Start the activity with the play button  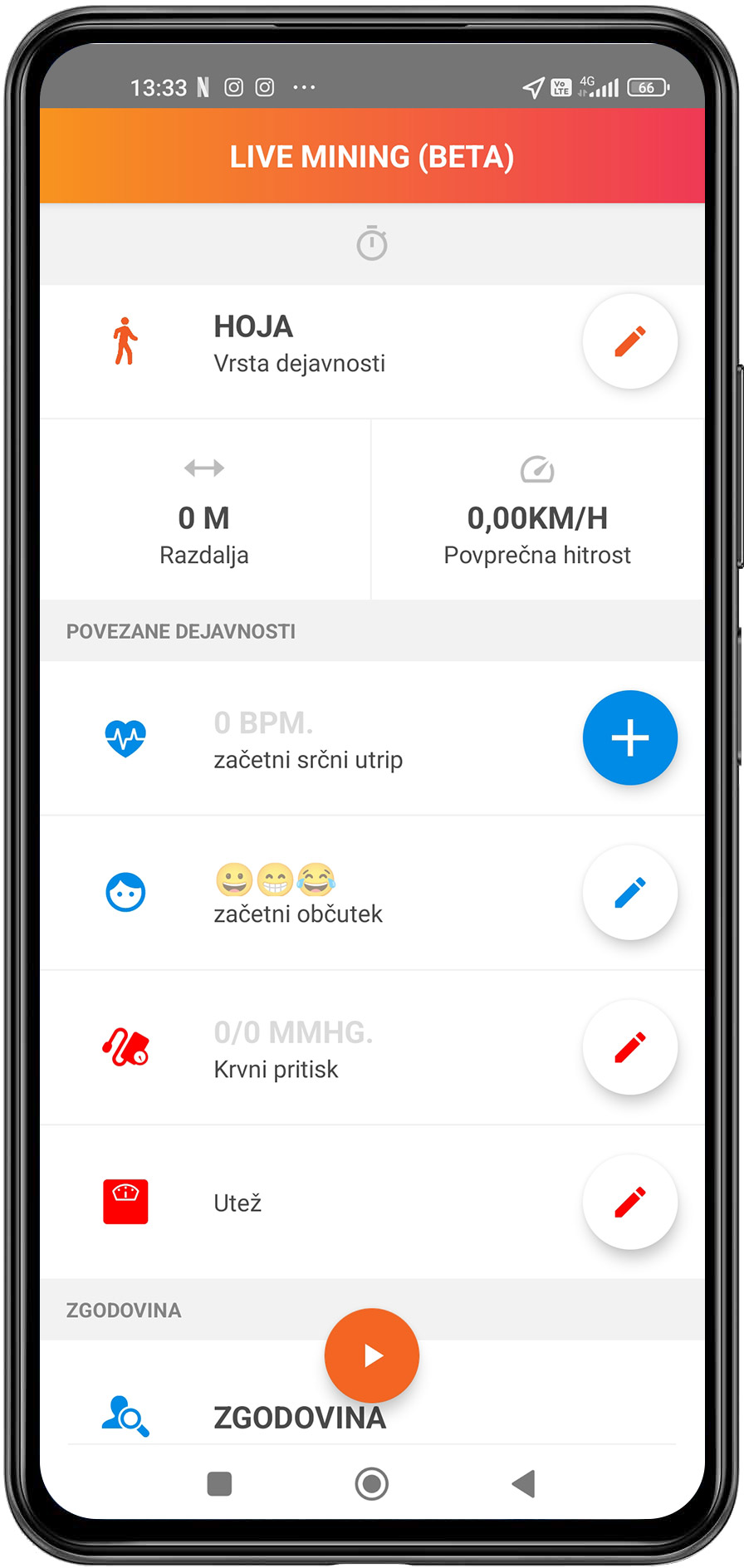point(372,1355)
